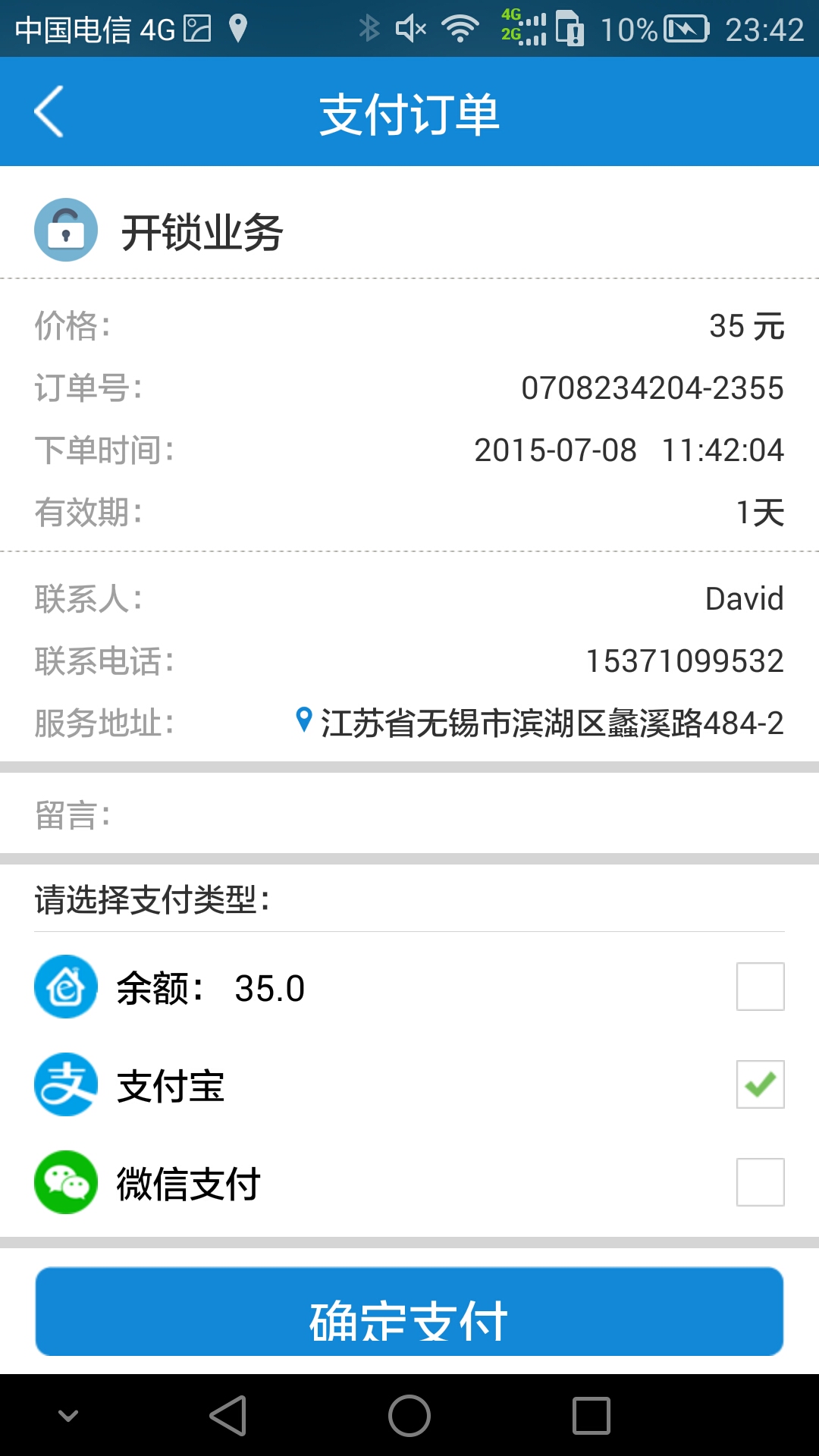
Task: Select the 余额 balance payment checkbox
Action: point(760,987)
